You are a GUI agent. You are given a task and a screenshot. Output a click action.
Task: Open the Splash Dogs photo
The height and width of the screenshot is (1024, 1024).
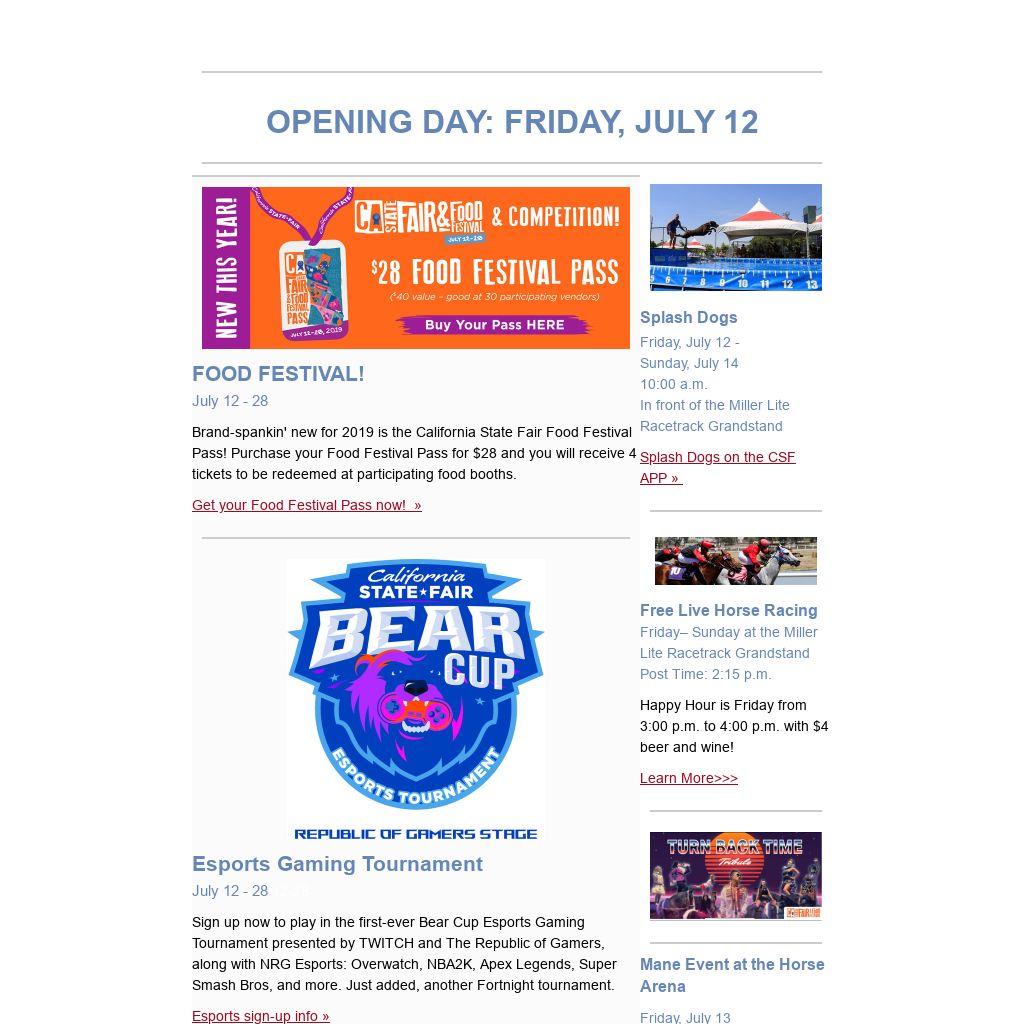click(x=735, y=237)
